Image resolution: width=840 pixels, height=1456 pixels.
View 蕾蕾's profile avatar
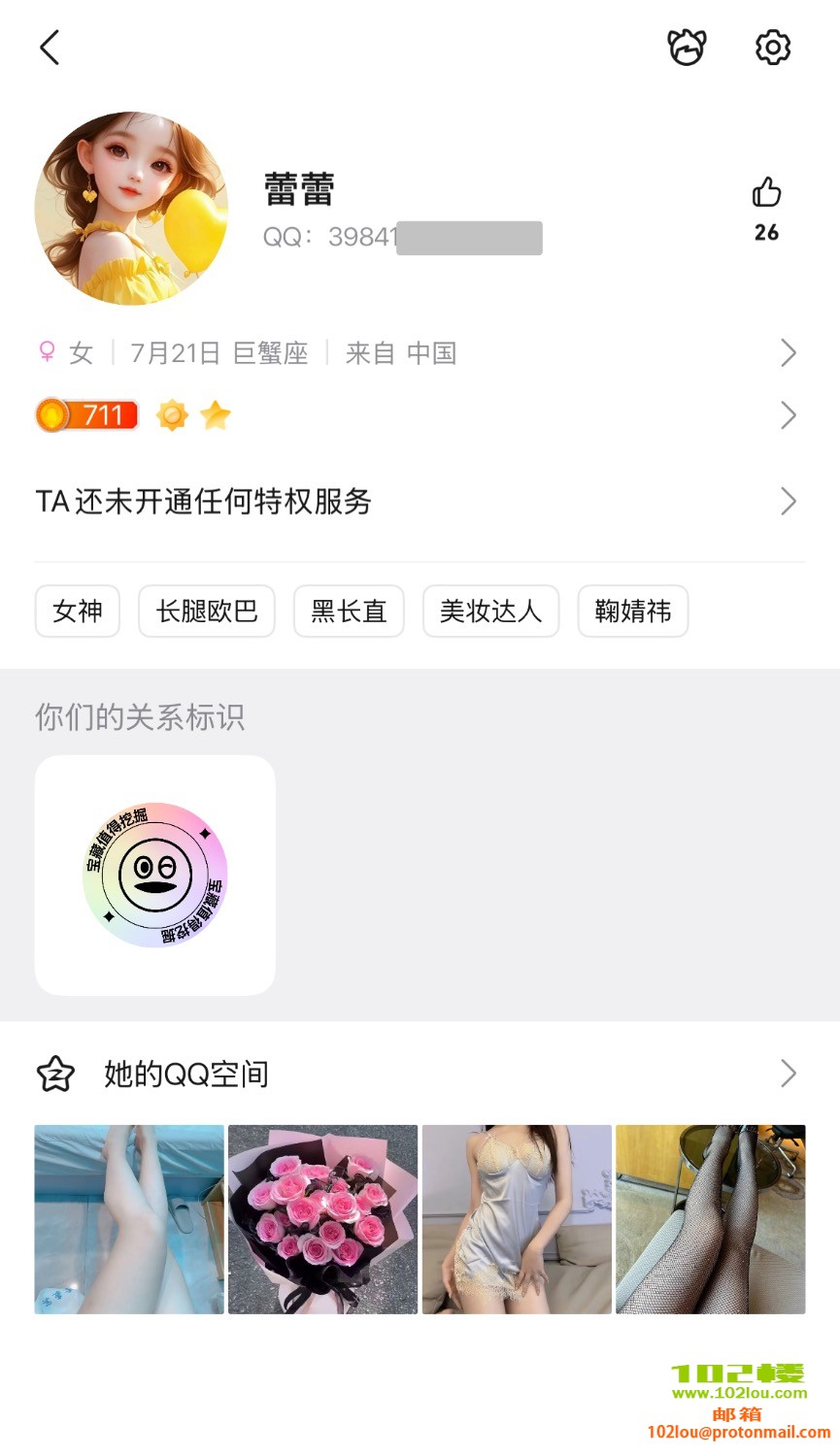click(x=131, y=208)
